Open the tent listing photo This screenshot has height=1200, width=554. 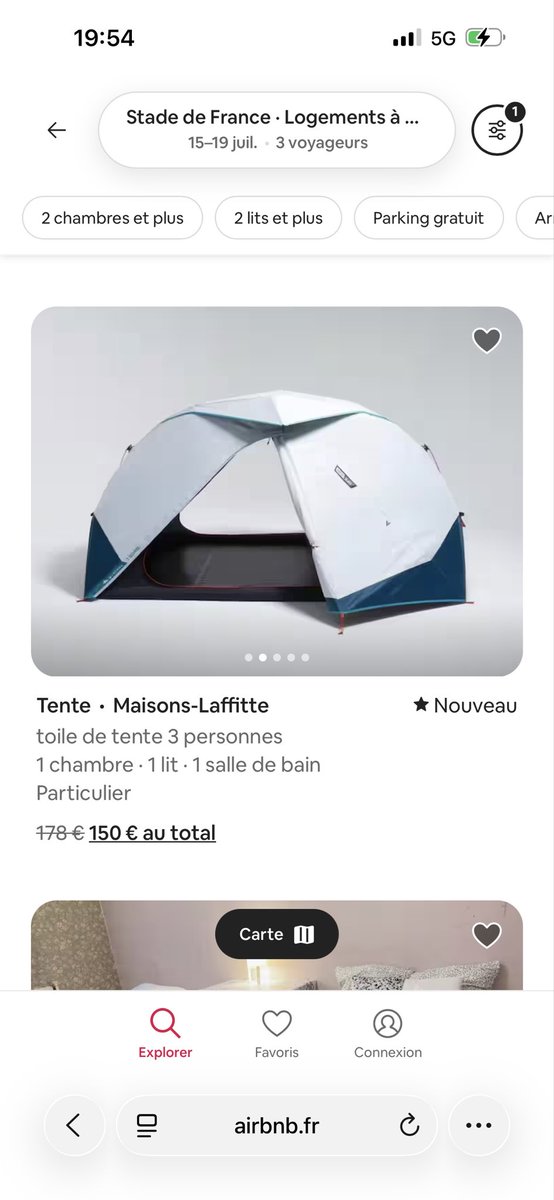click(x=277, y=491)
